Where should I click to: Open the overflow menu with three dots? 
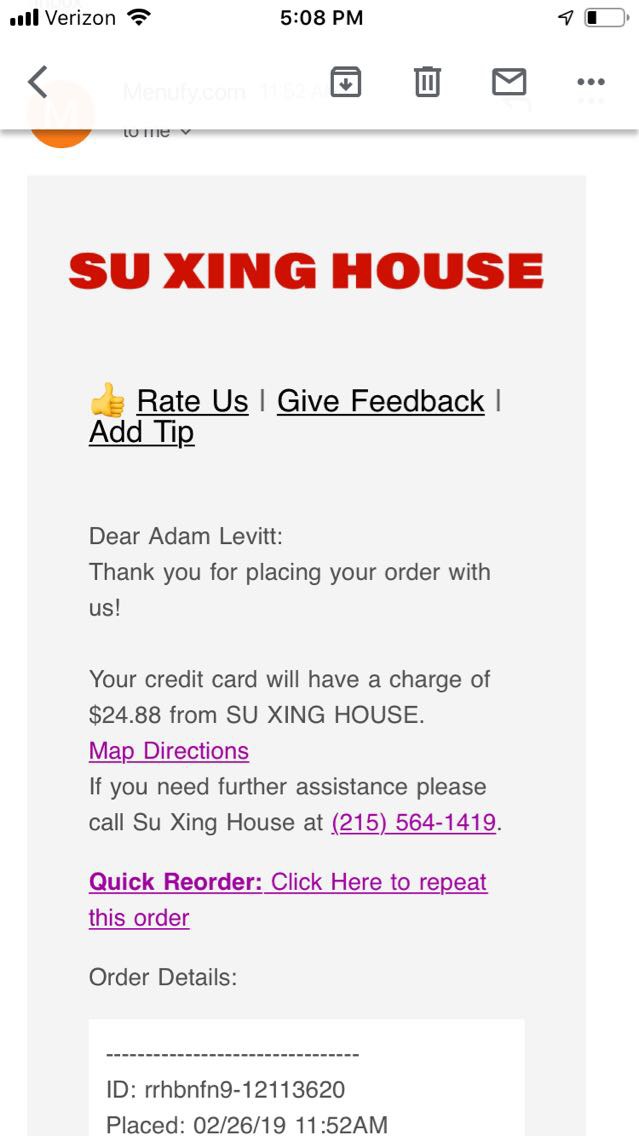point(591,82)
